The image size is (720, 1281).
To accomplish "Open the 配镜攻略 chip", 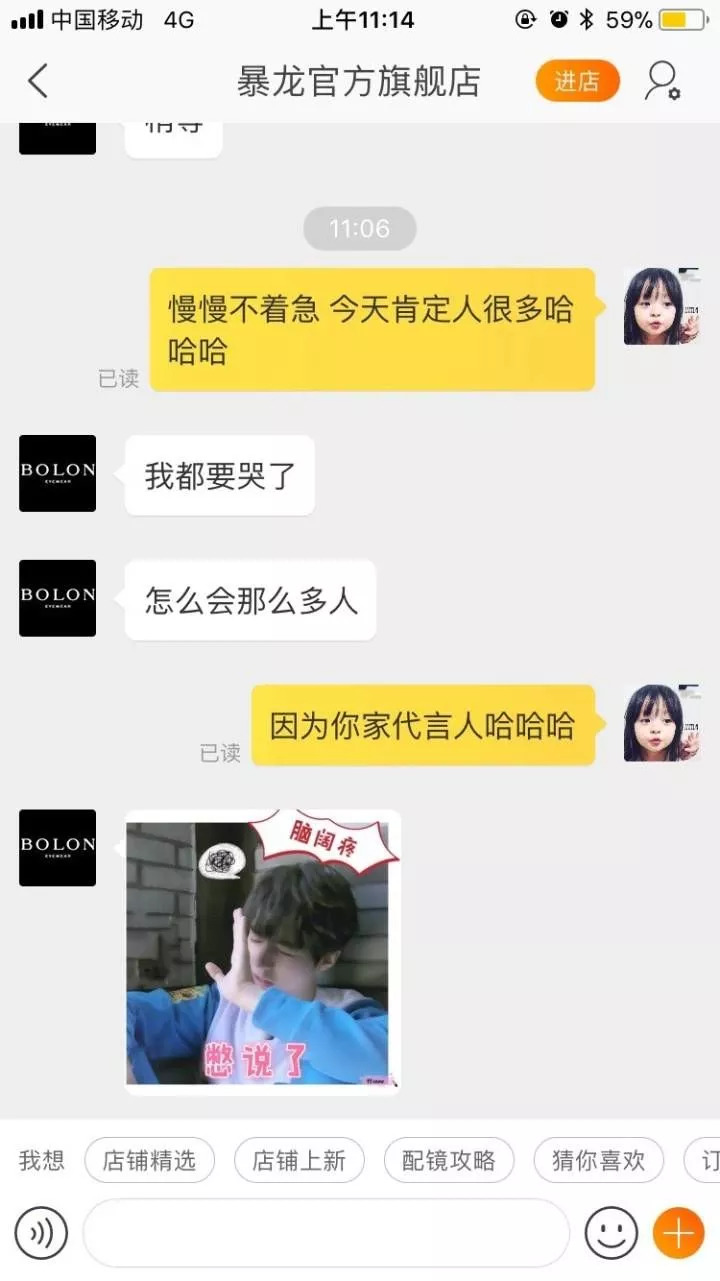I will pyautogui.click(x=449, y=1161).
